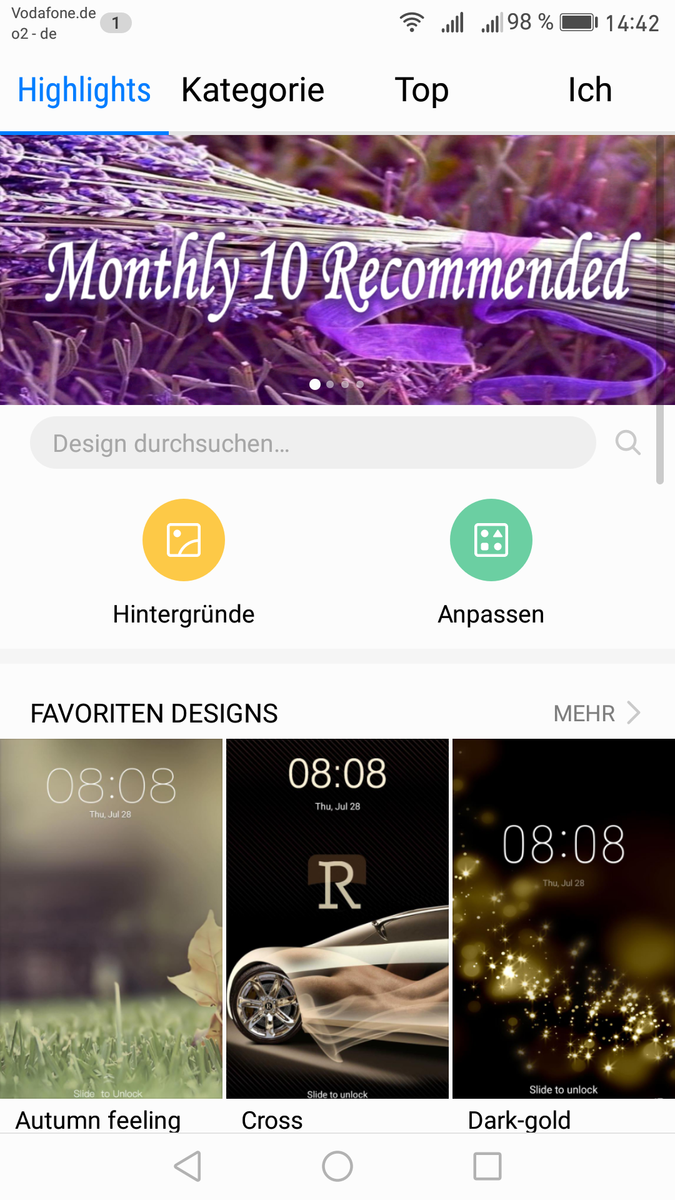Open the Monthly 10 Recommended banner
This screenshot has height=1200, width=675.
337,270
